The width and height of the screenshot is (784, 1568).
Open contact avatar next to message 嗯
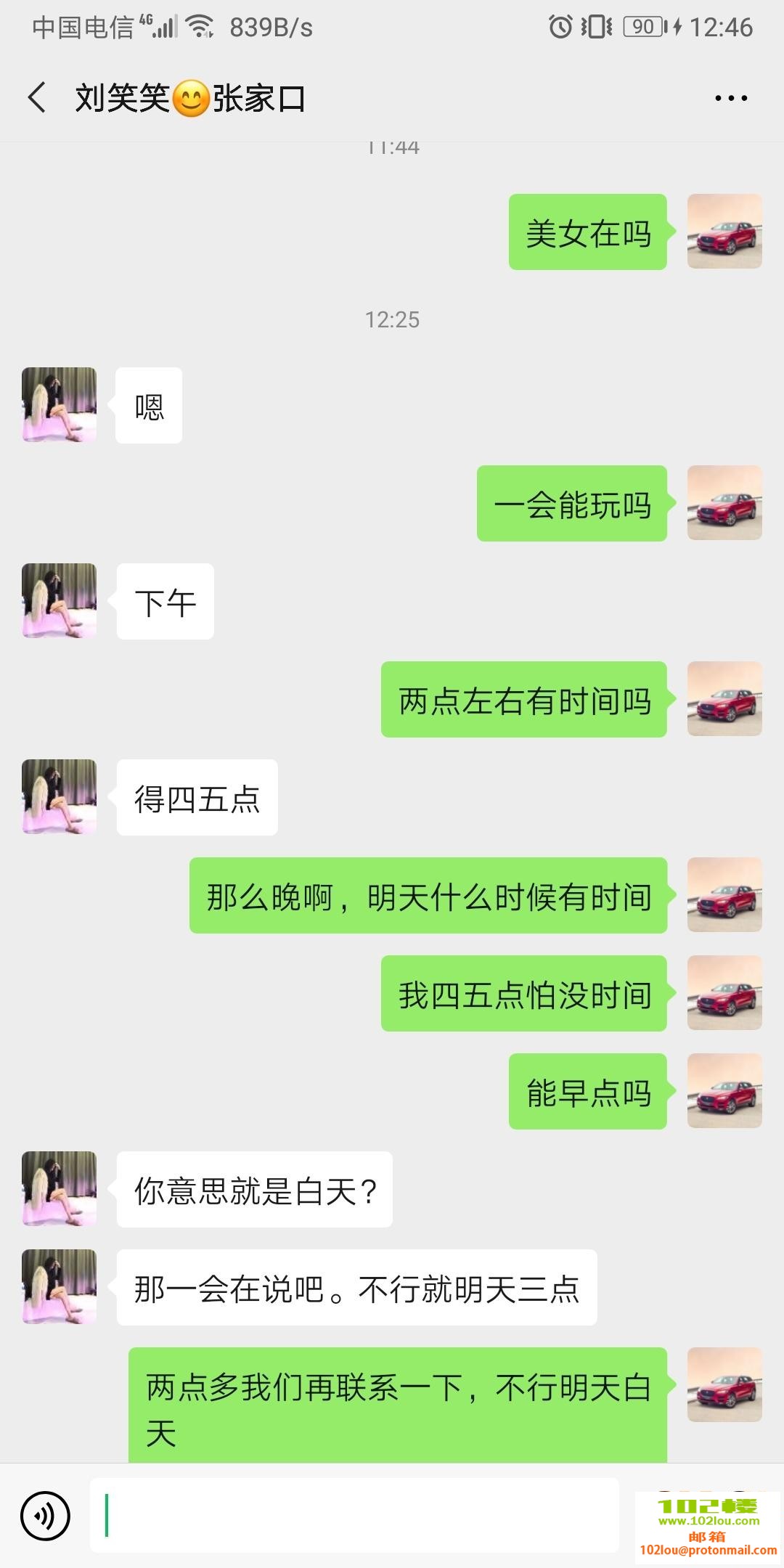(x=60, y=405)
